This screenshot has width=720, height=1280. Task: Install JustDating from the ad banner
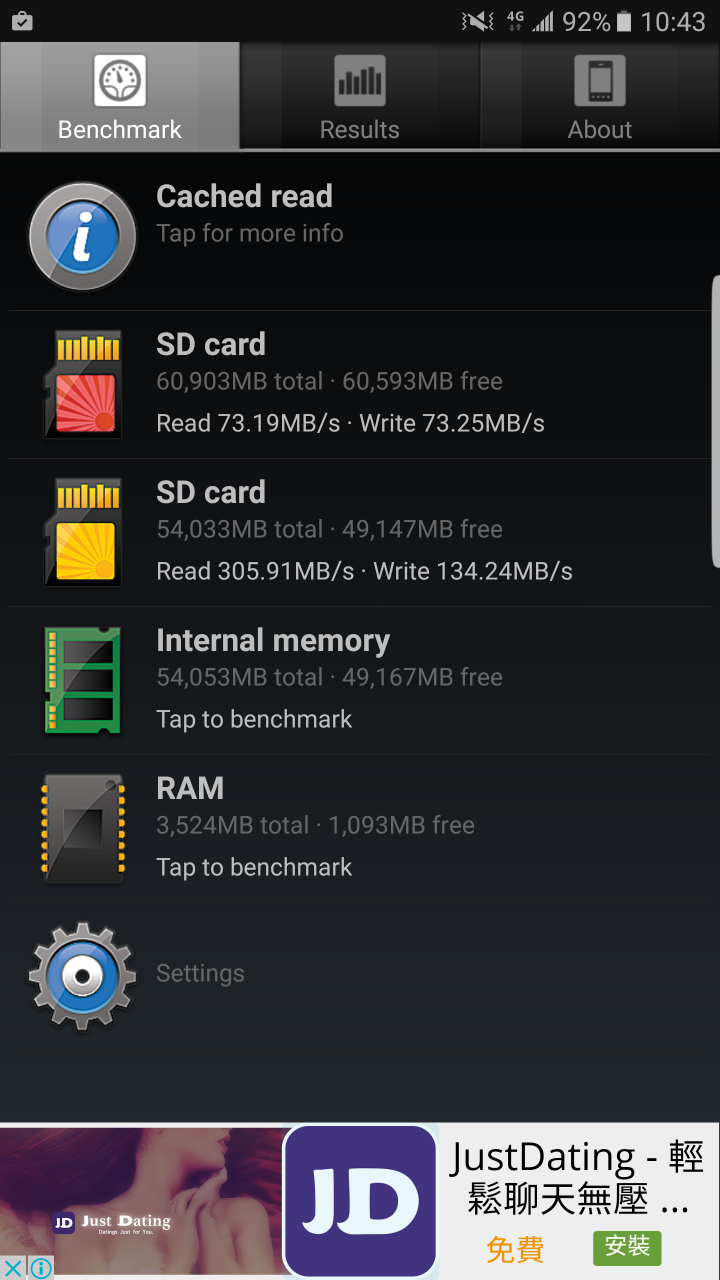pos(627,1247)
